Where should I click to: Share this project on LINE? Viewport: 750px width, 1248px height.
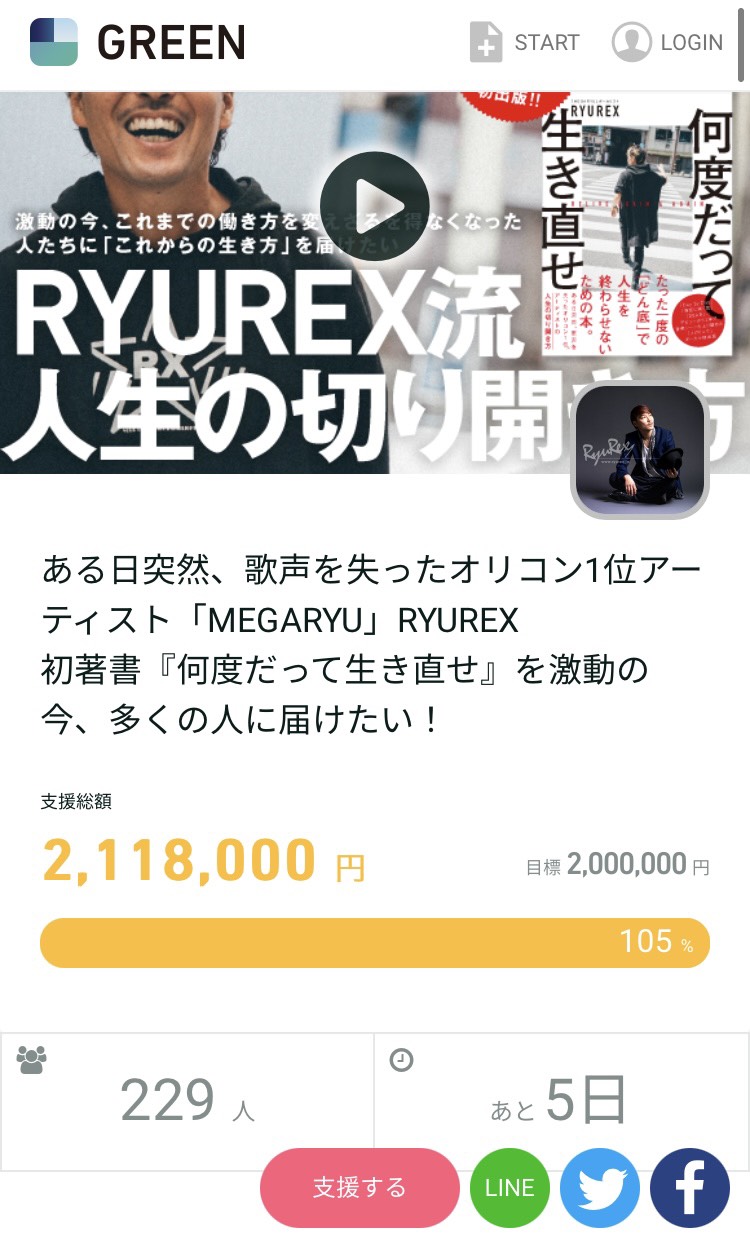[x=510, y=1188]
